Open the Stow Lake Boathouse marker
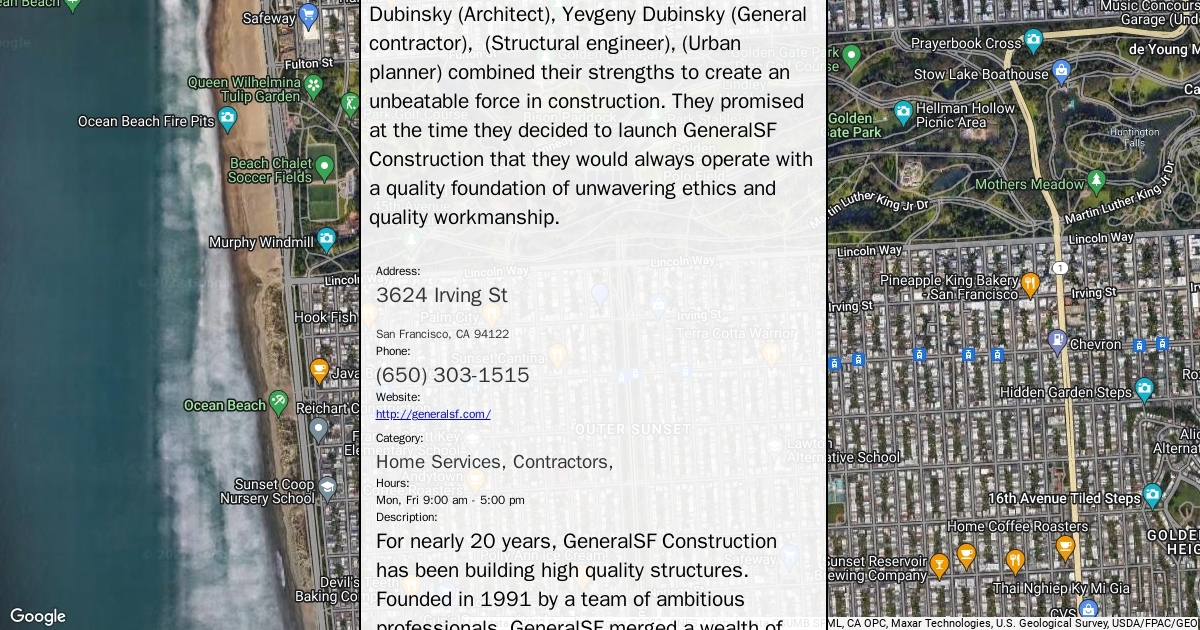 [x=1062, y=73]
